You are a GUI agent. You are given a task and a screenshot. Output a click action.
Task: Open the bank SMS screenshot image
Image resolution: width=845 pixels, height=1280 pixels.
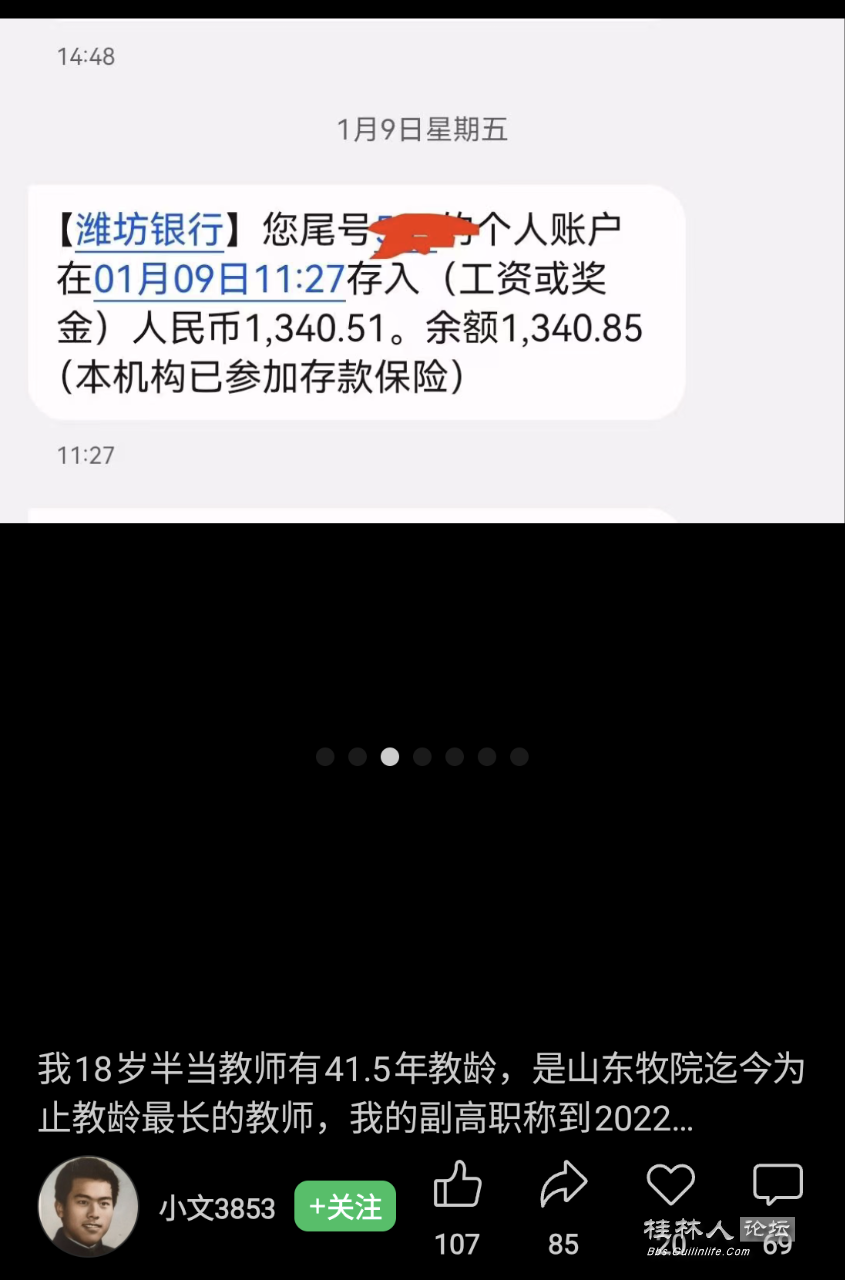422,270
